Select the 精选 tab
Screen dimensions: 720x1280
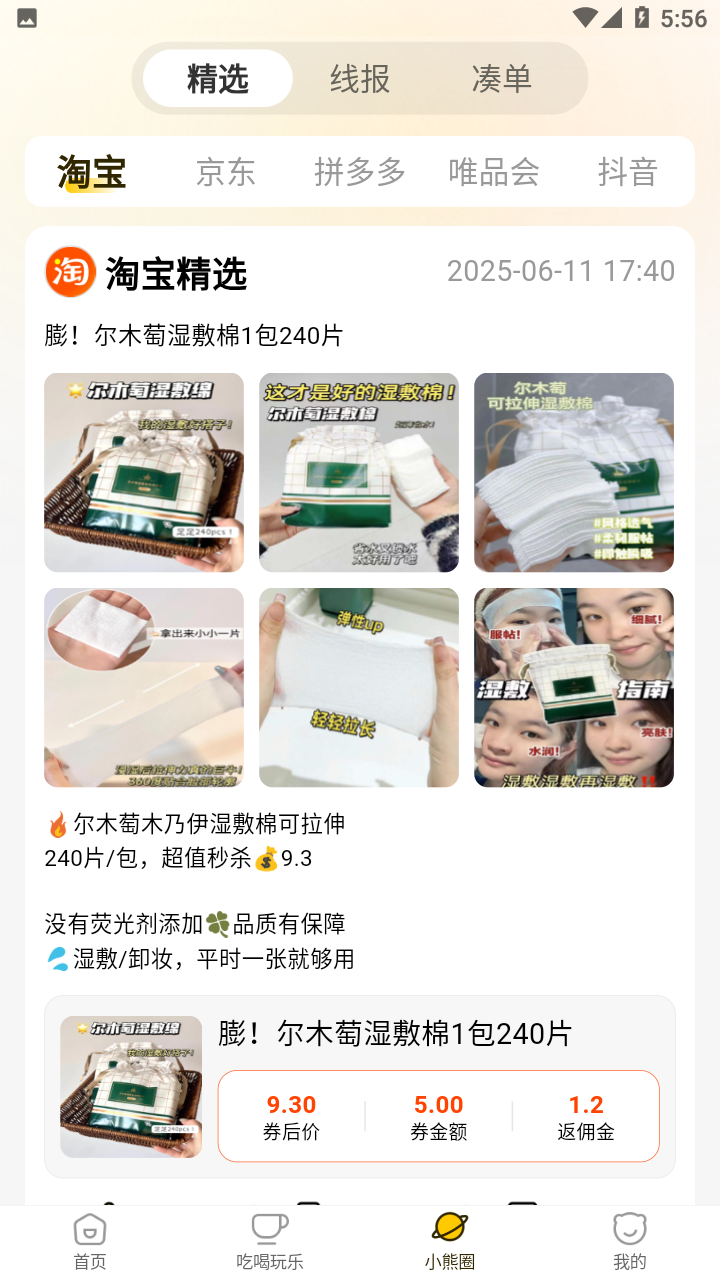coord(218,79)
